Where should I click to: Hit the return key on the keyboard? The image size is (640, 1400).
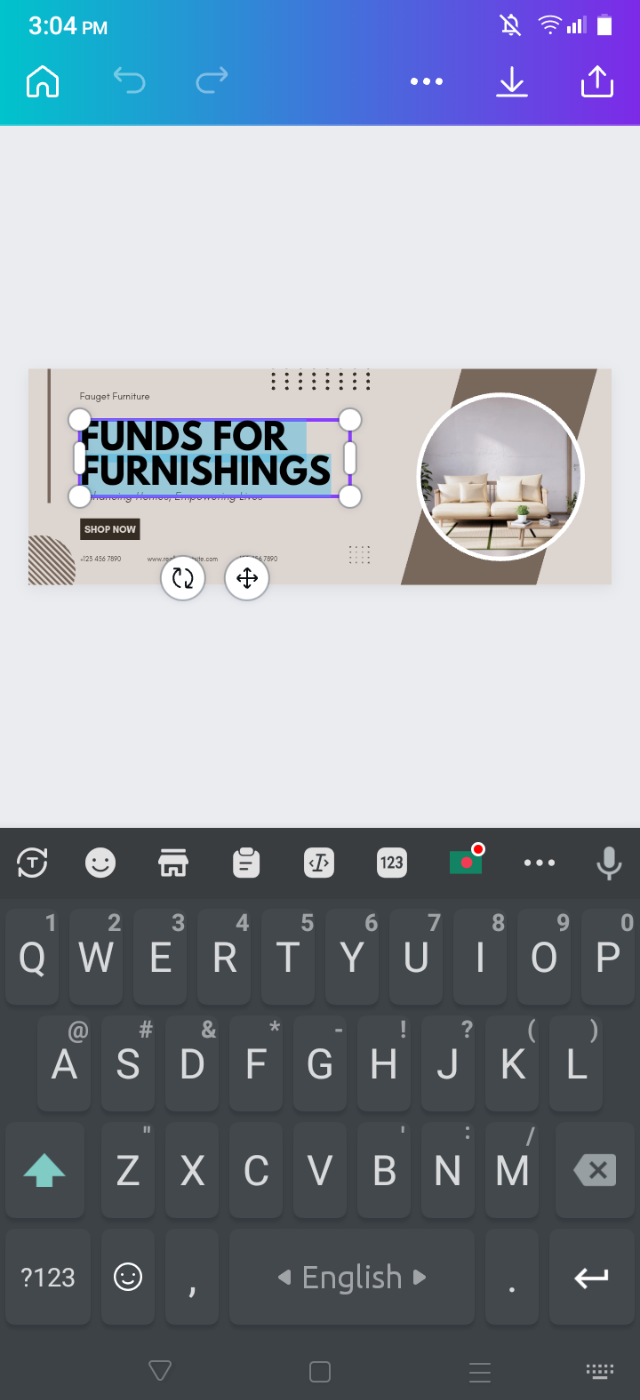591,1277
